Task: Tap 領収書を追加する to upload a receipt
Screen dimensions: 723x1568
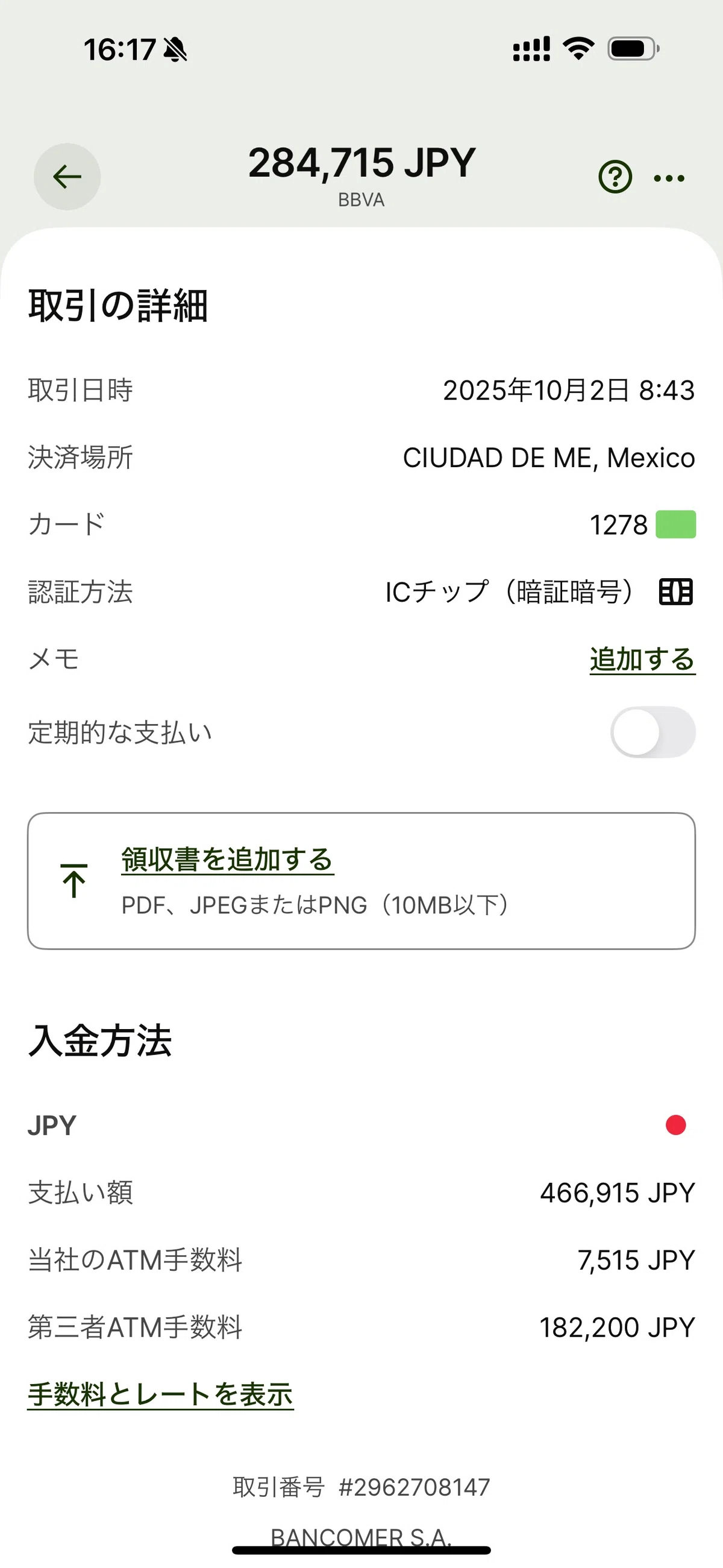Action: [228, 860]
